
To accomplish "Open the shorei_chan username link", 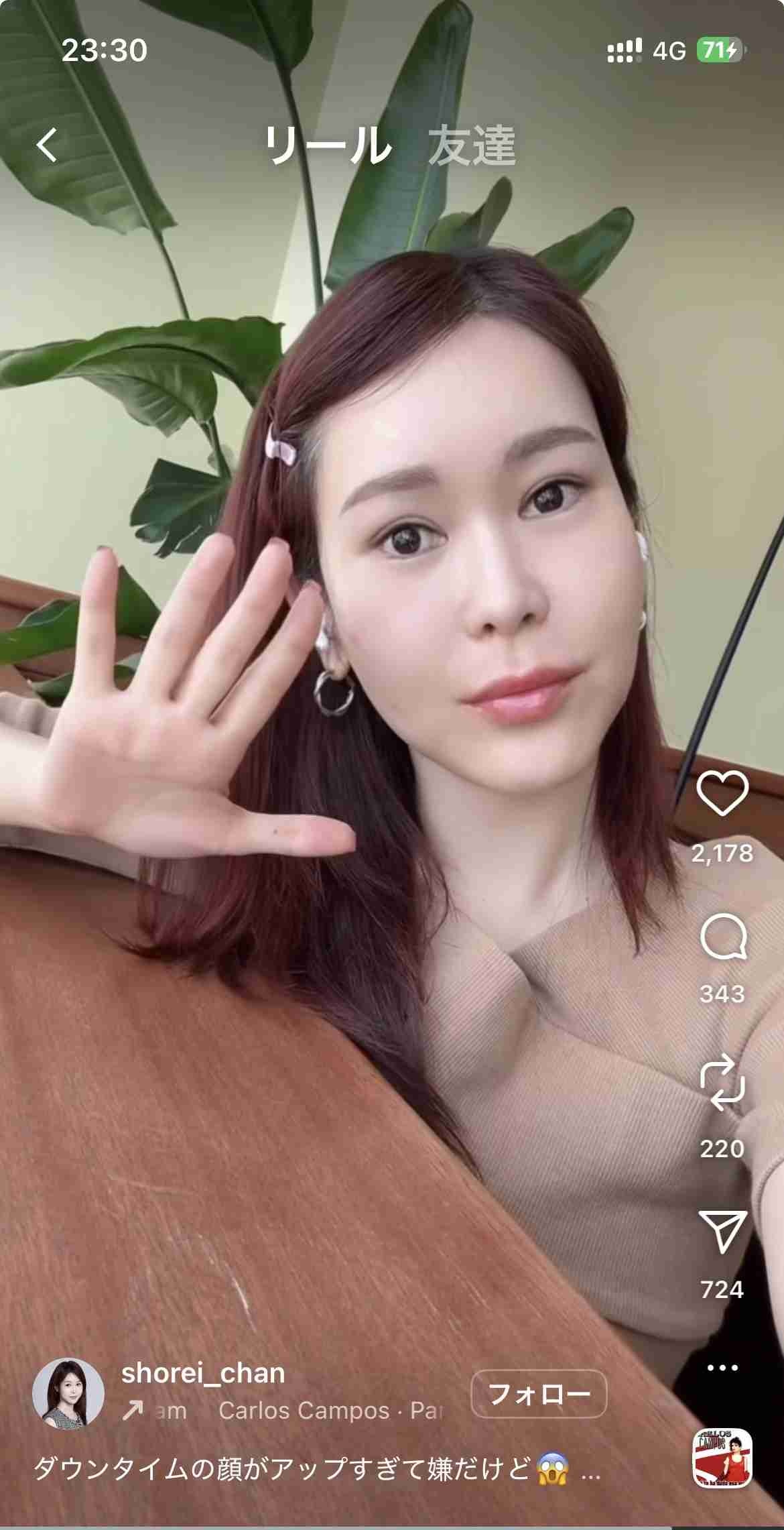I will click(x=203, y=1373).
